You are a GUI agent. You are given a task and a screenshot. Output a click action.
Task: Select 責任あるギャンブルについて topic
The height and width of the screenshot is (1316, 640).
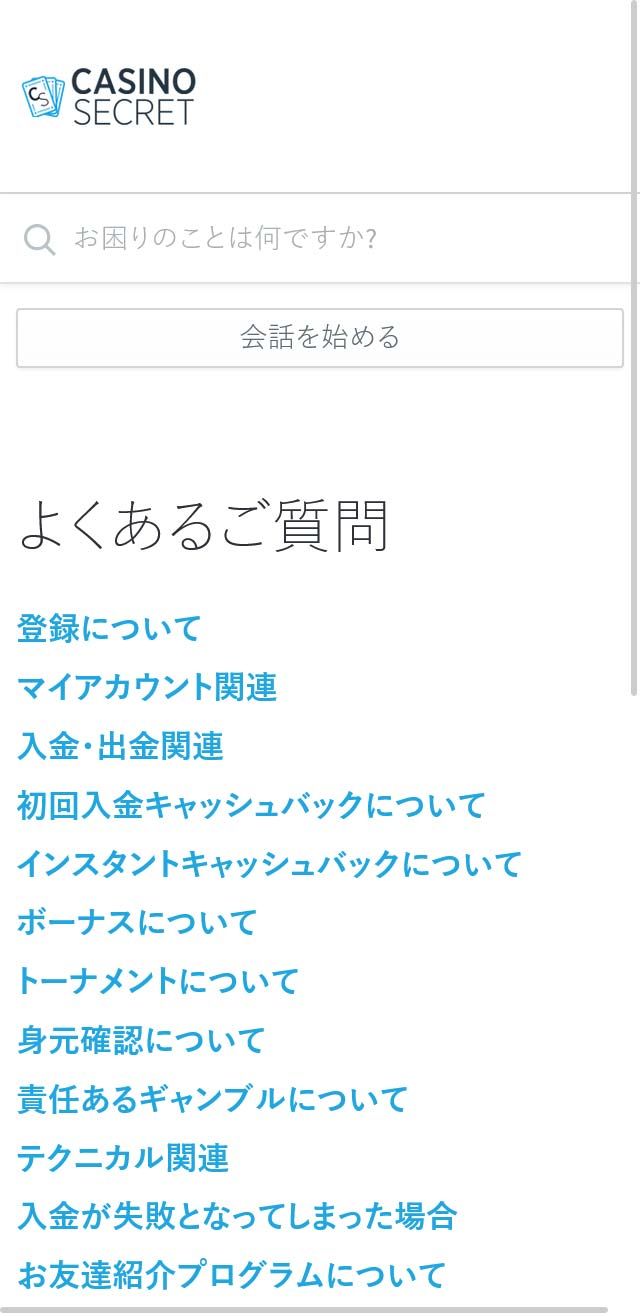213,1099
